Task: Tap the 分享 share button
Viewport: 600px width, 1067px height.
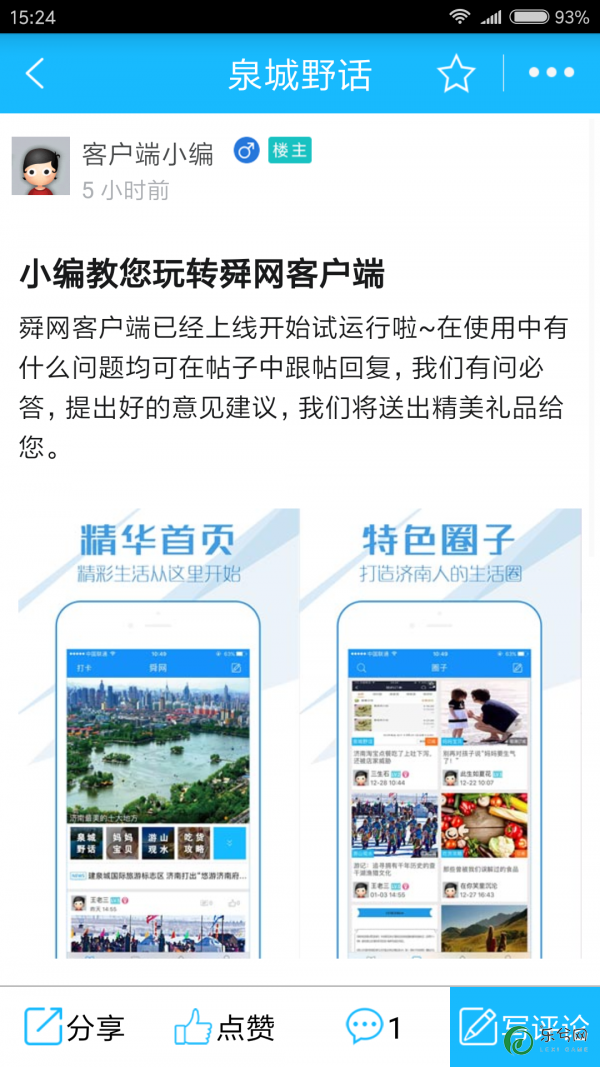Action: coord(74,1026)
